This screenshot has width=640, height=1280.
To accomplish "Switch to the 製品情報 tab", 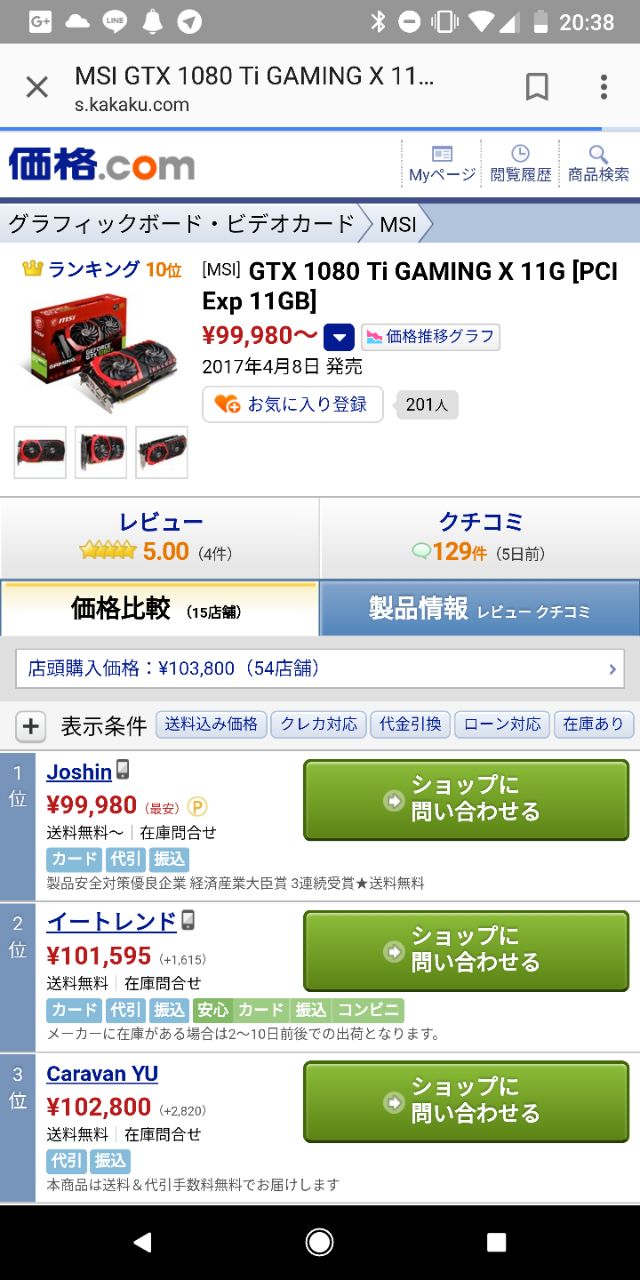I will tap(480, 608).
